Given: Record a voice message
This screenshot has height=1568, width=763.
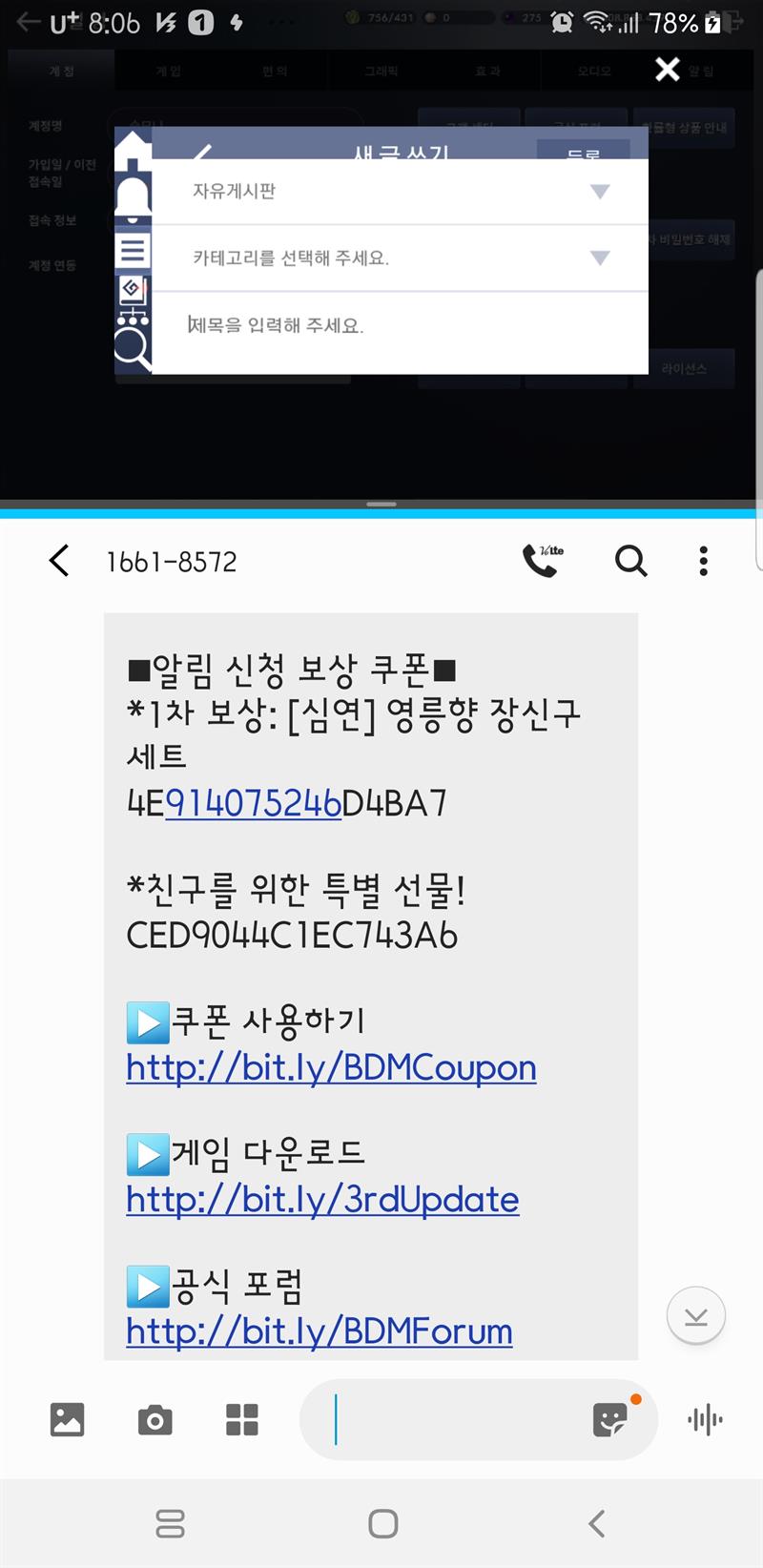Looking at the screenshot, I should pos(705,1420).
